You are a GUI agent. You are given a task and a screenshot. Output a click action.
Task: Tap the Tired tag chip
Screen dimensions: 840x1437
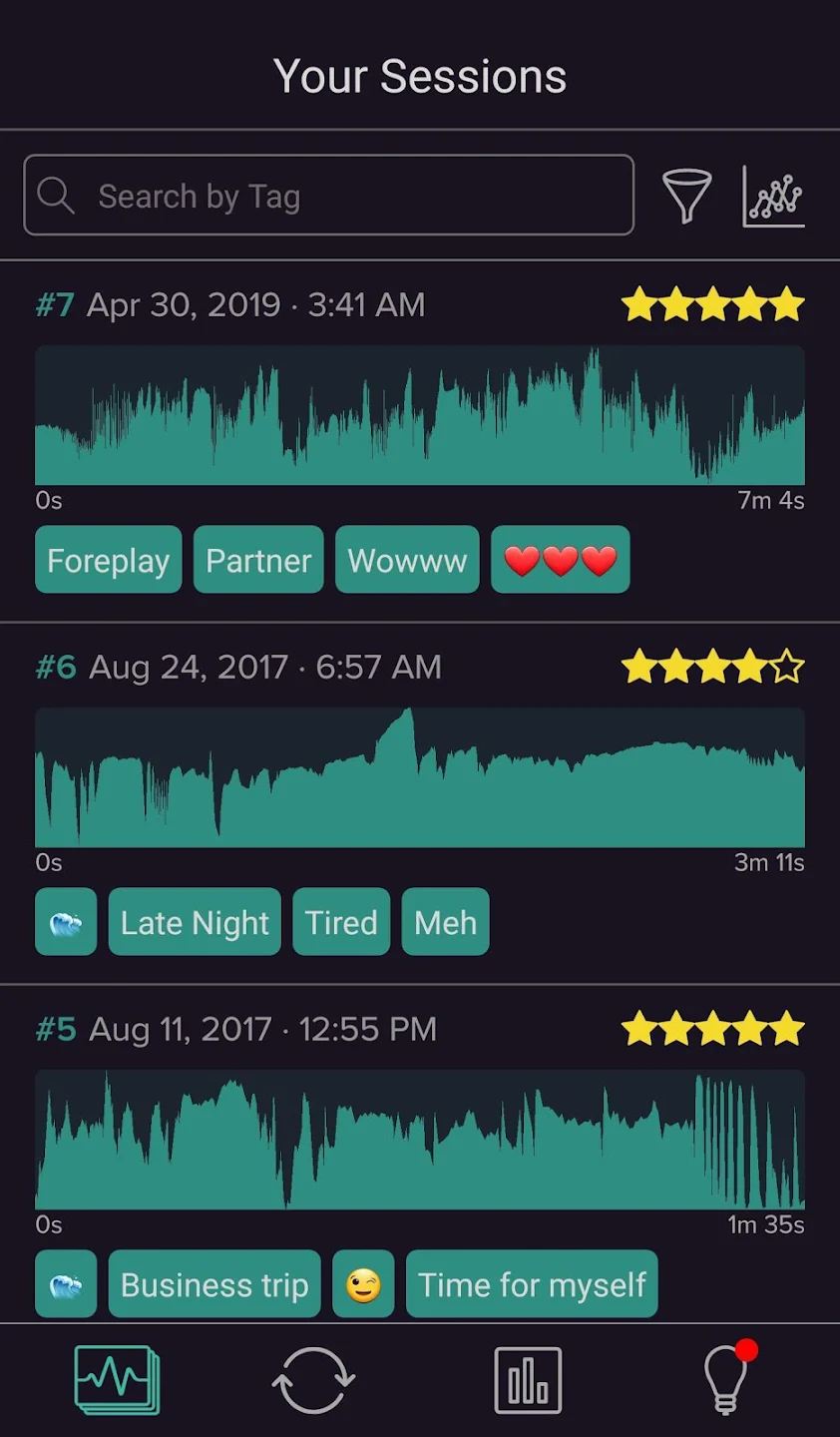point(341,922)
